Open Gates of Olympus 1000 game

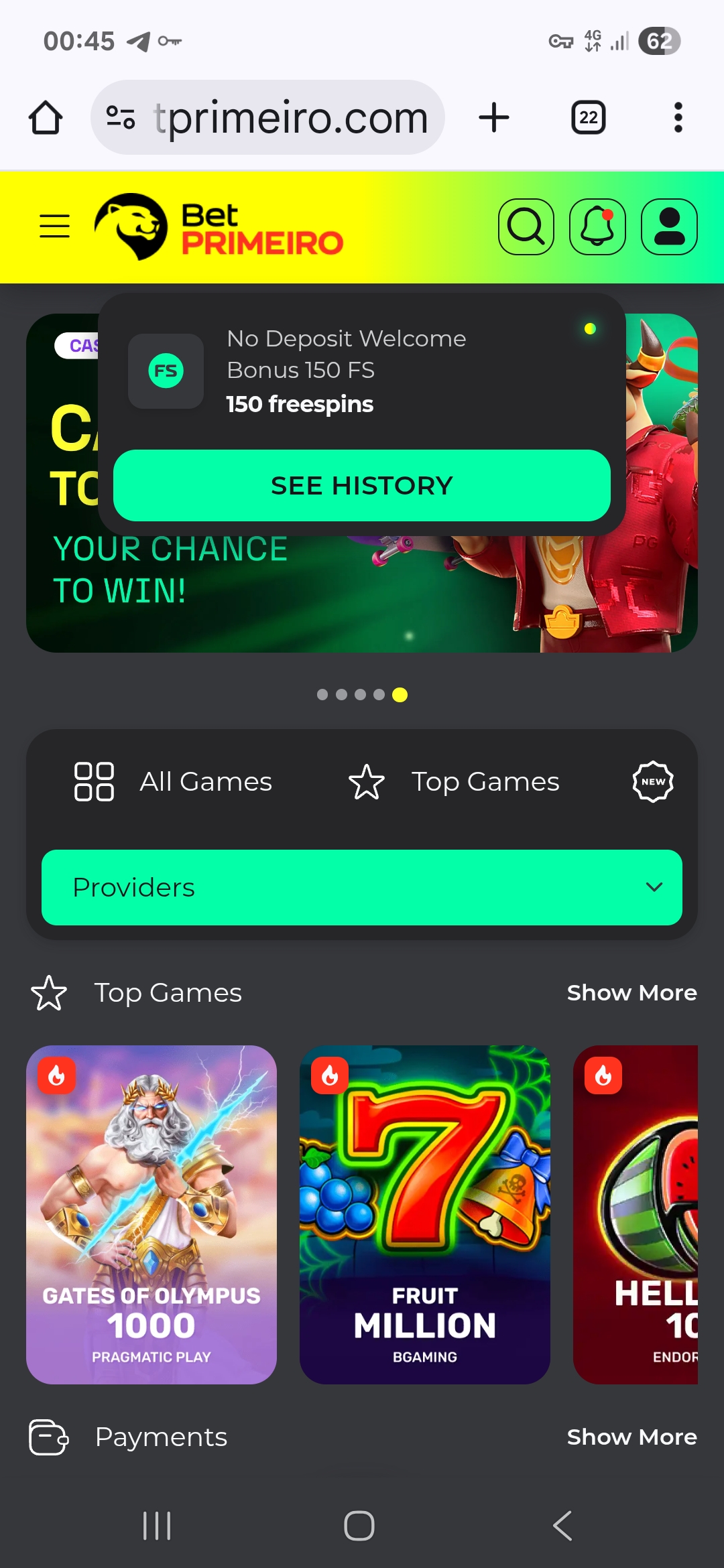click(x=152, y=1214)
